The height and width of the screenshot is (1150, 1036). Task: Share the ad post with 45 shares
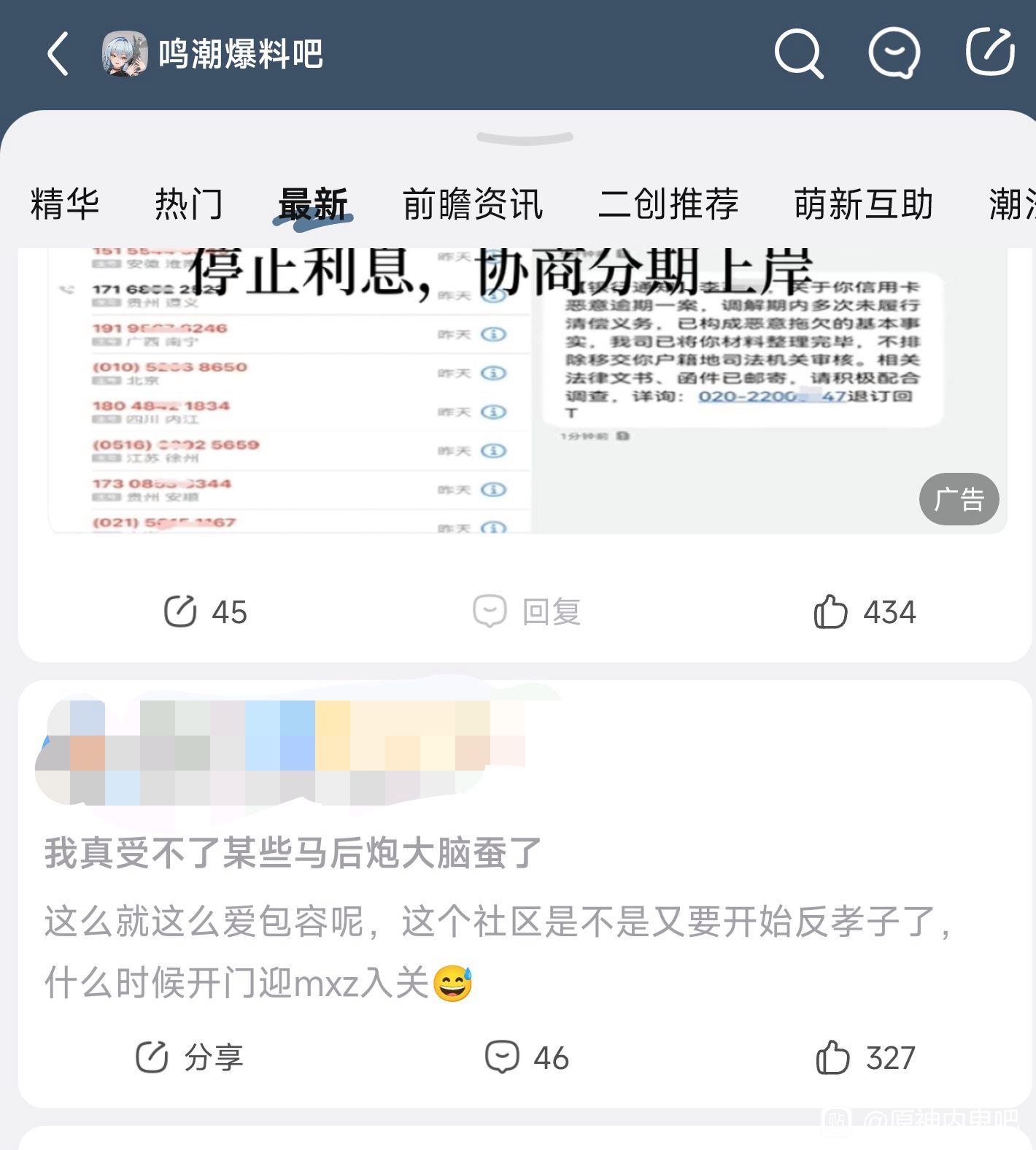[206, 611]
